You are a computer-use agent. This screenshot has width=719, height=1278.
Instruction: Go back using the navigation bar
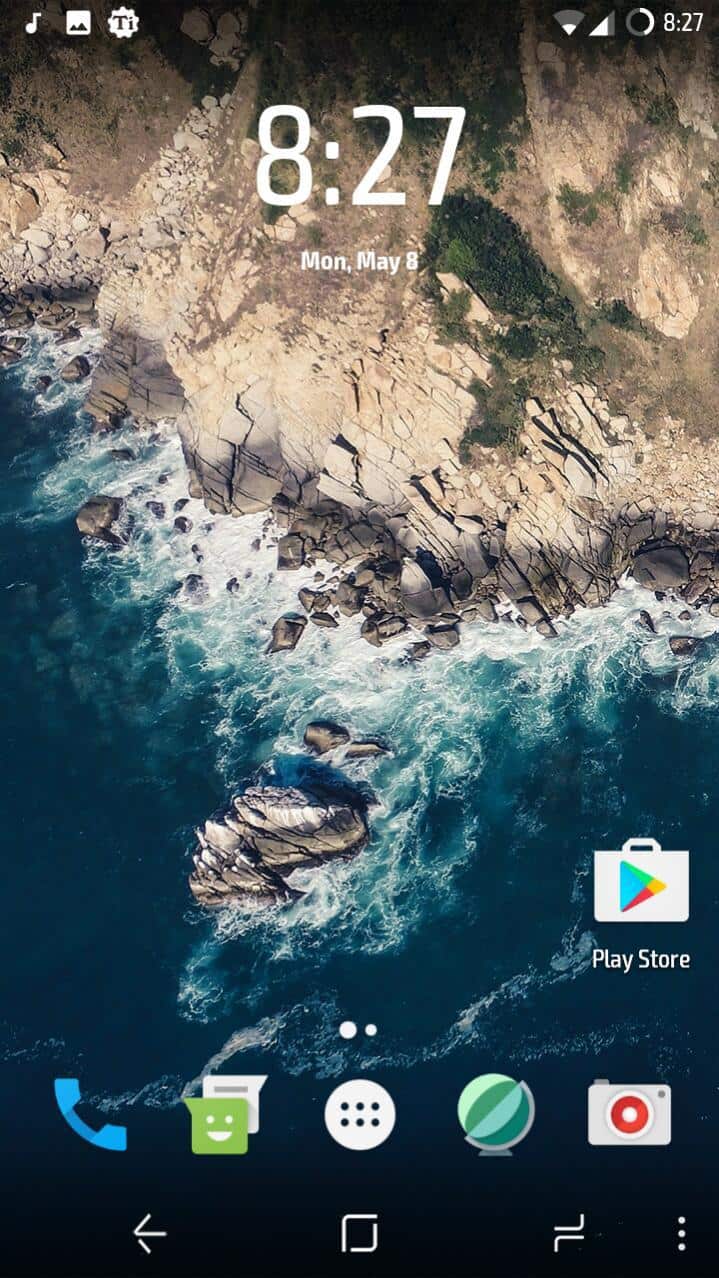pyautogui.click(x=150, y=1234)
